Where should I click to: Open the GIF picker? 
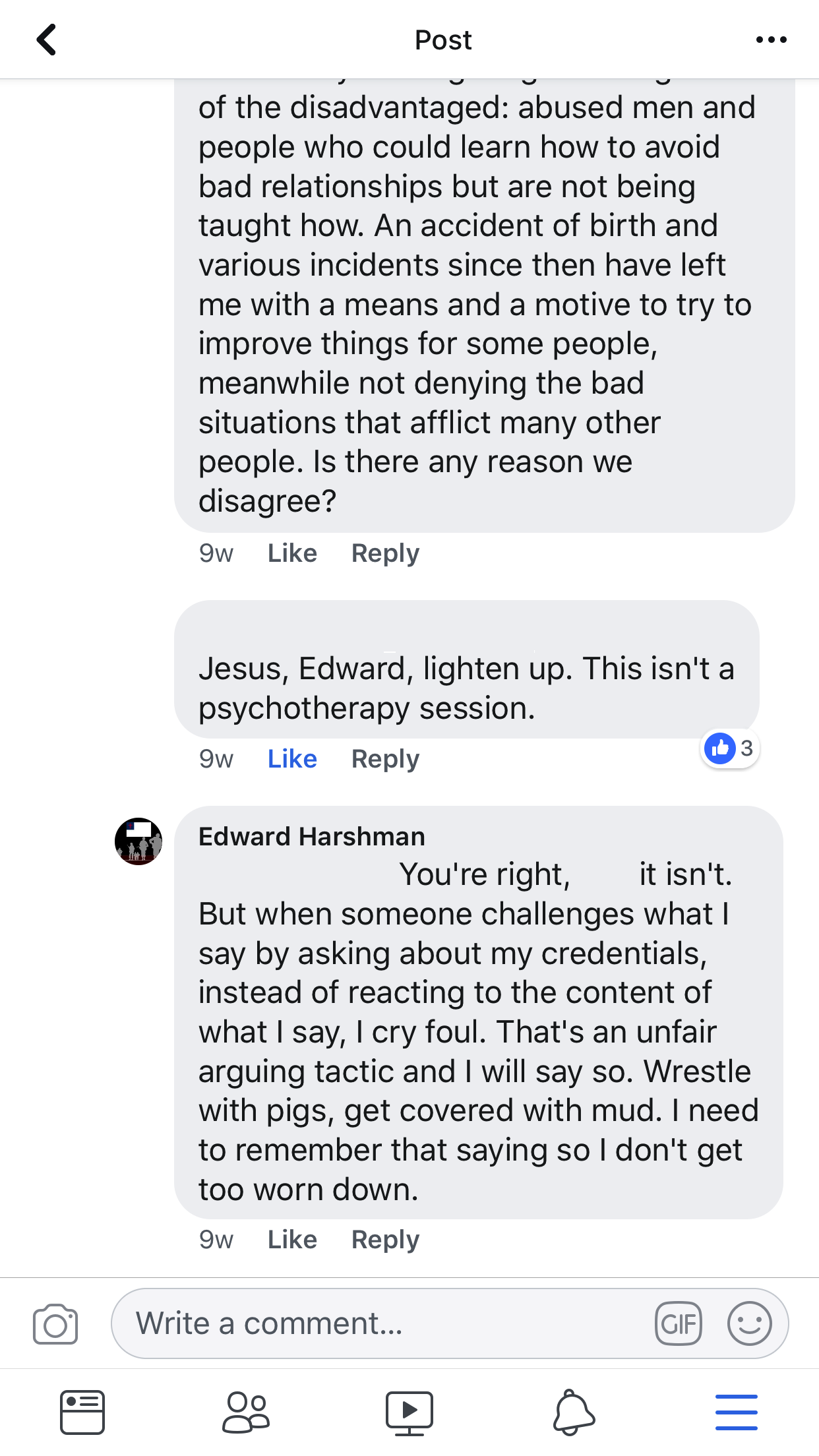[679, 1323]
